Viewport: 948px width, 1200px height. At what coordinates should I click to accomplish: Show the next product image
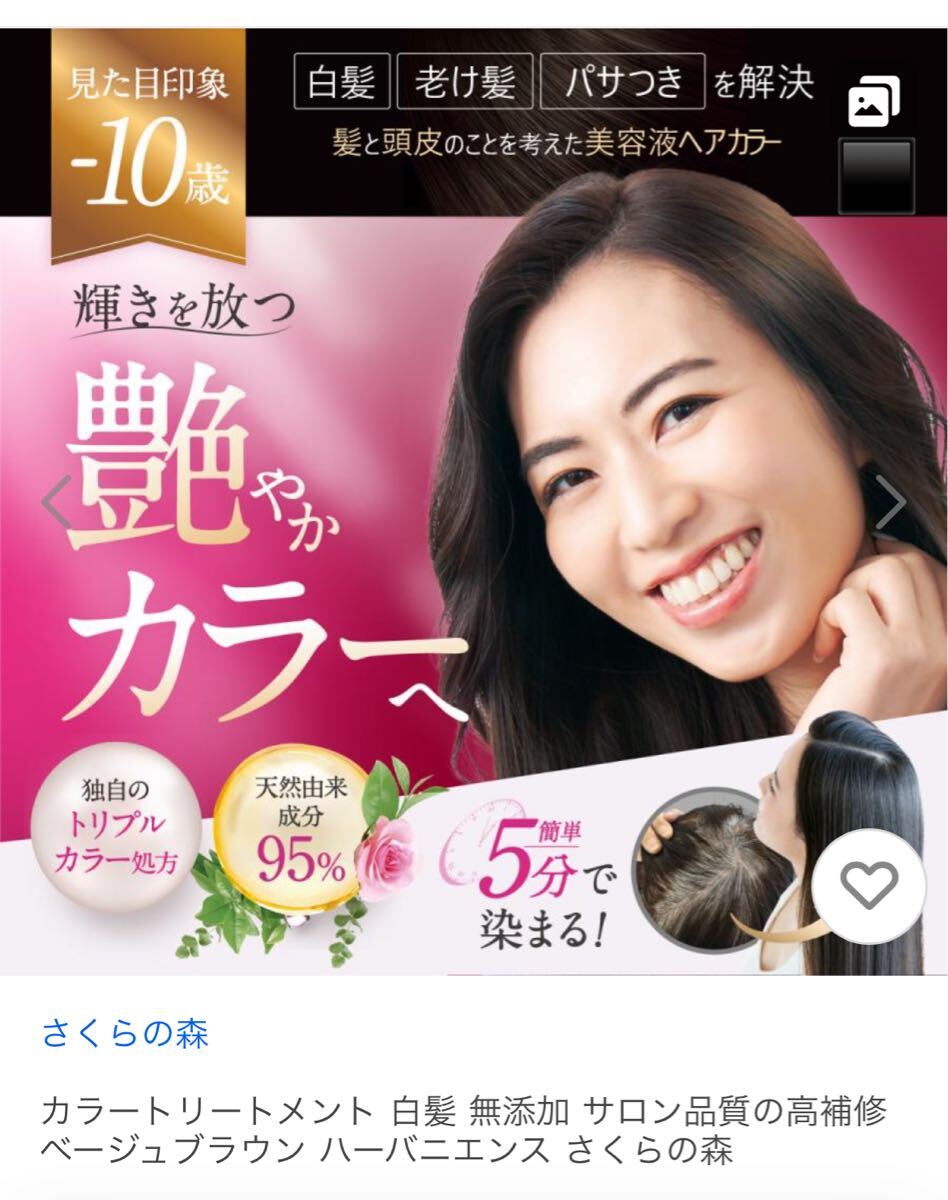(x=889, y=503)
